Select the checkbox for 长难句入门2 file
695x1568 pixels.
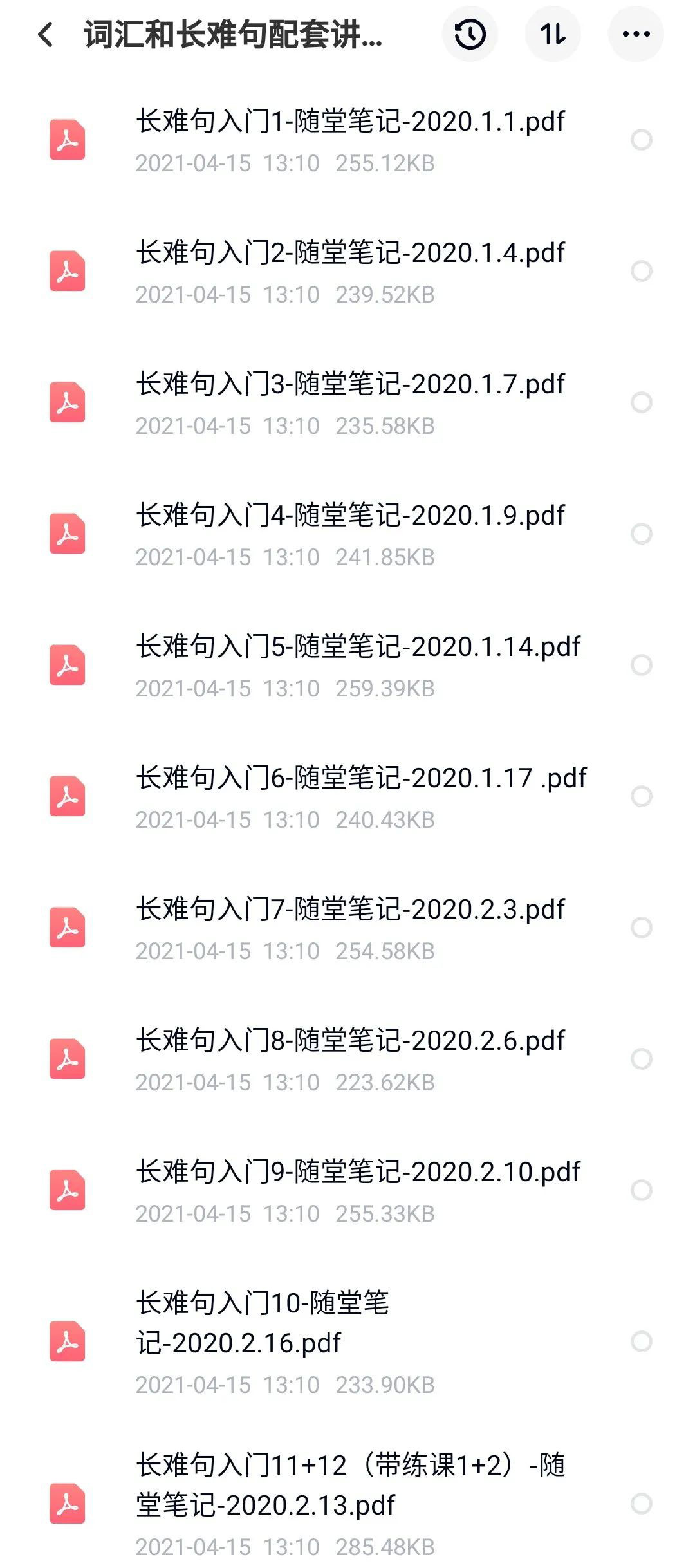(641, 271)
